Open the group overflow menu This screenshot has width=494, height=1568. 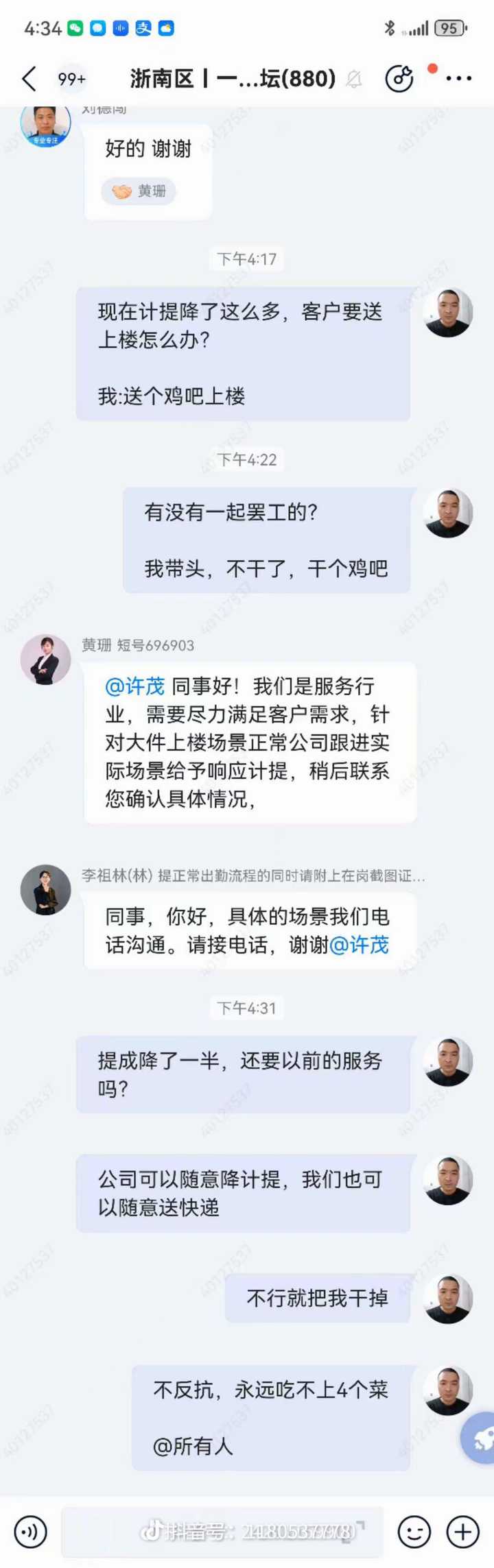point(458,79)
